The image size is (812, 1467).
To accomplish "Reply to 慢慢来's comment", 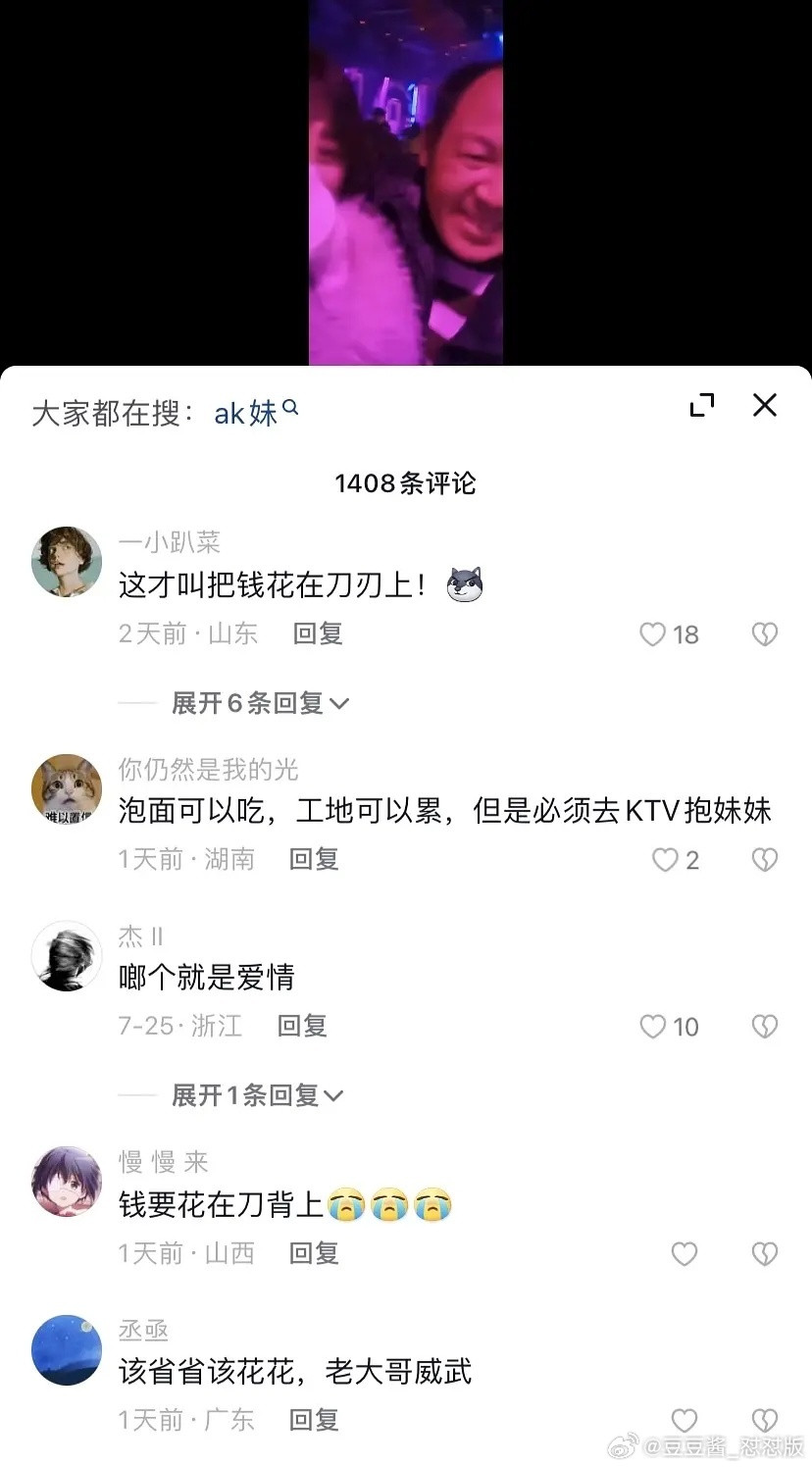I will pos(314,1252).
